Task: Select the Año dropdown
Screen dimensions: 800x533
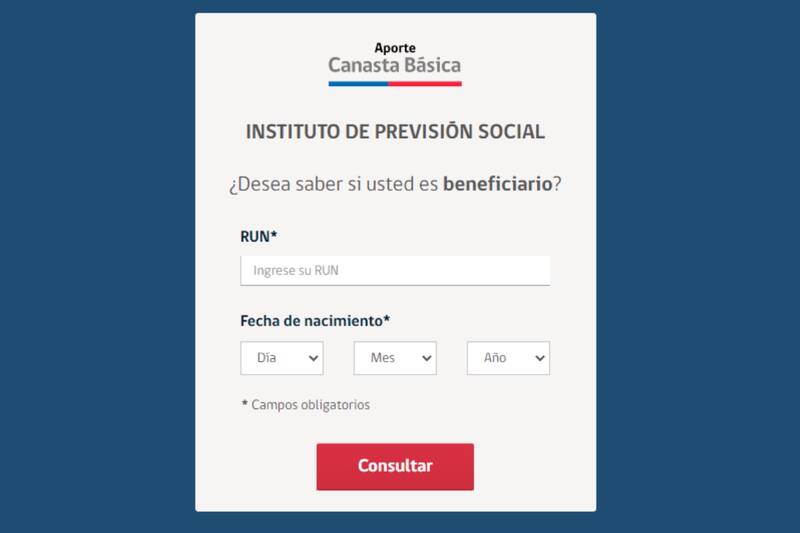Action: pyautogui.click(x=508, y=358)
